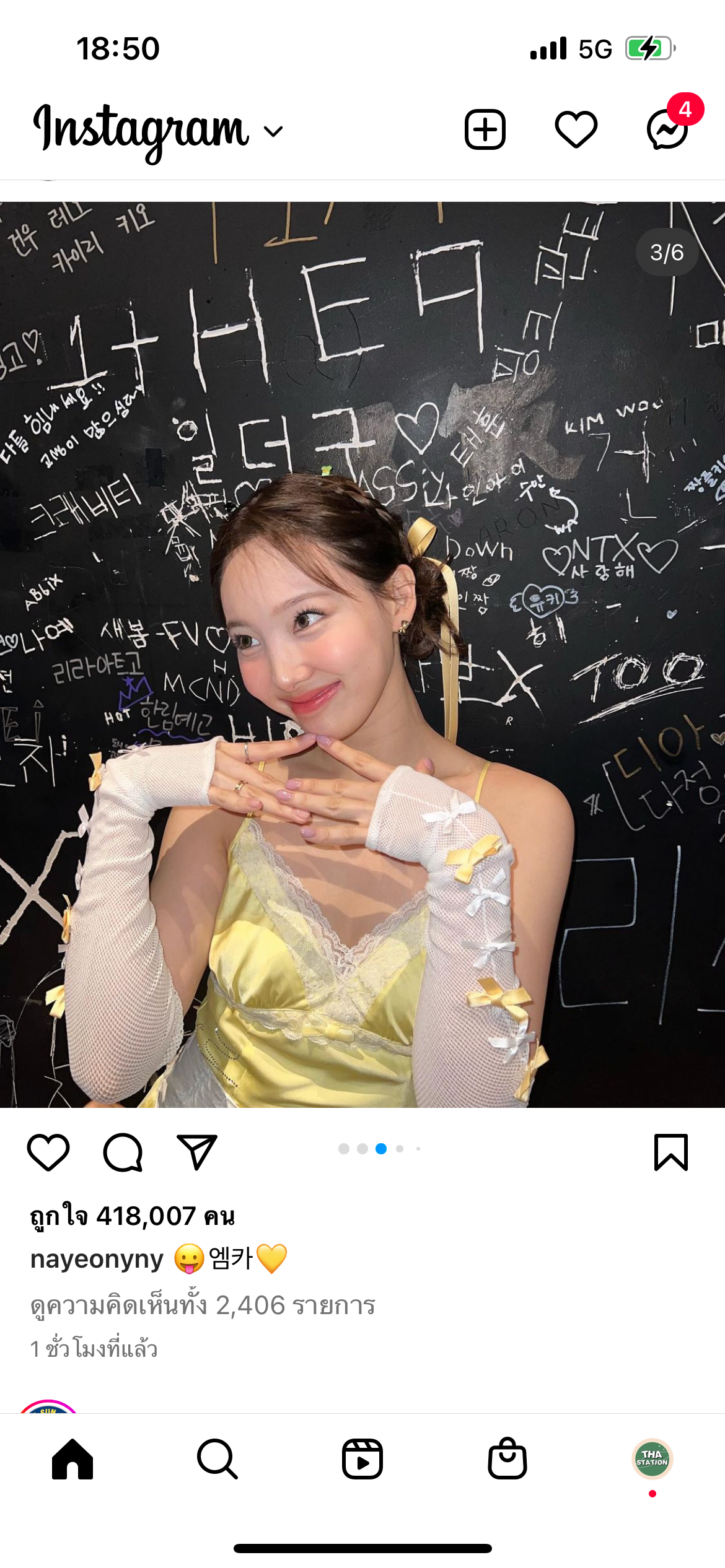Screen dimensions: 725x1568
Task: Open nayeonyny's profile from caption
Action: click(97, 1259)
